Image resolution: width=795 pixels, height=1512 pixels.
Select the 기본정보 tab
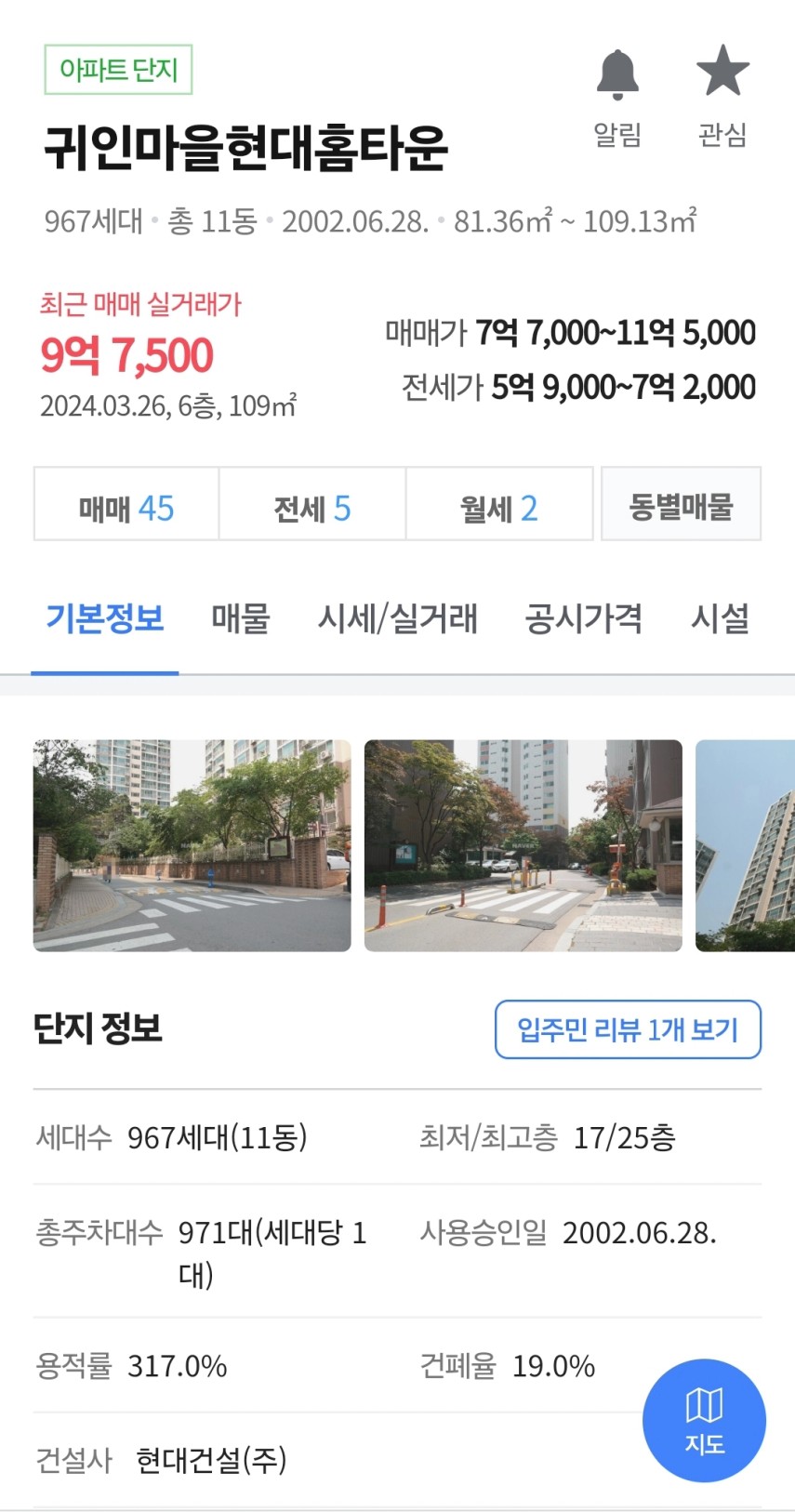click(x=105, y=618)
